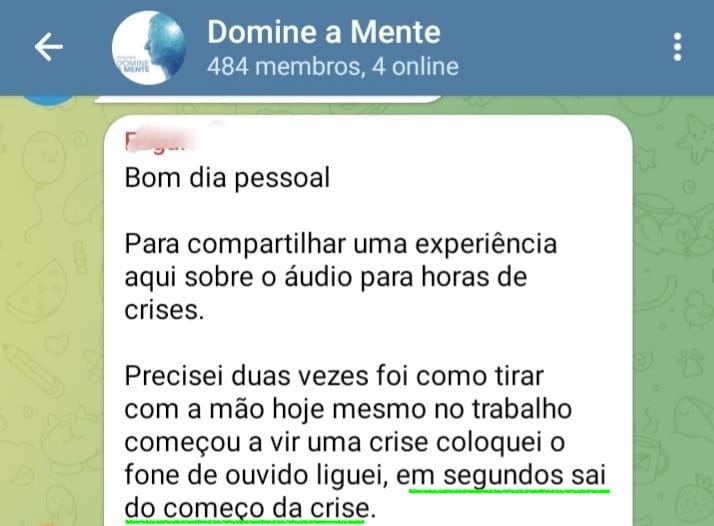Go back to the chat list

coord(48,47)
